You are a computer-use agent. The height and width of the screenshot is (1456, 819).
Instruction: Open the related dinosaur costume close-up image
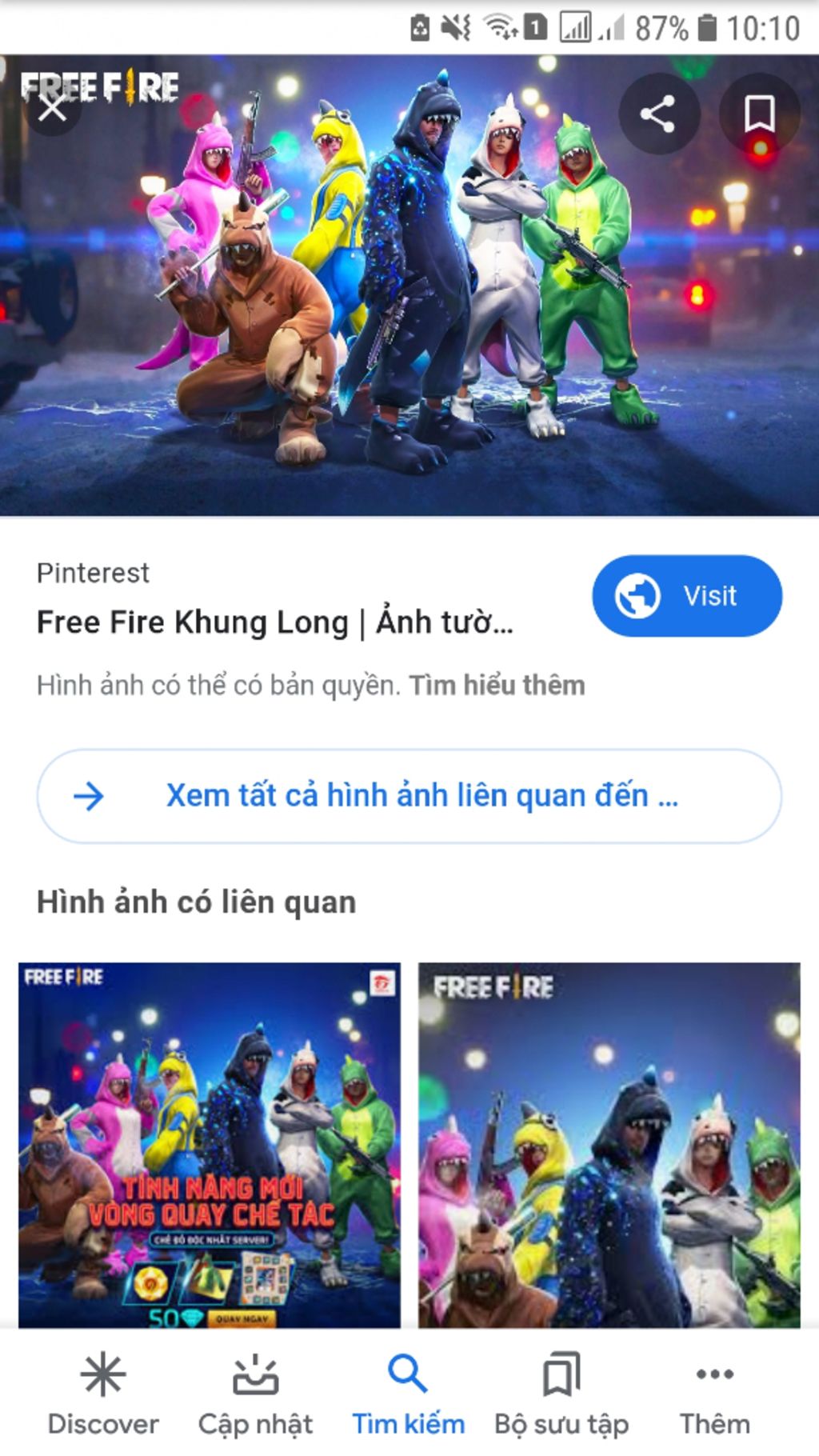(609, 1144)
